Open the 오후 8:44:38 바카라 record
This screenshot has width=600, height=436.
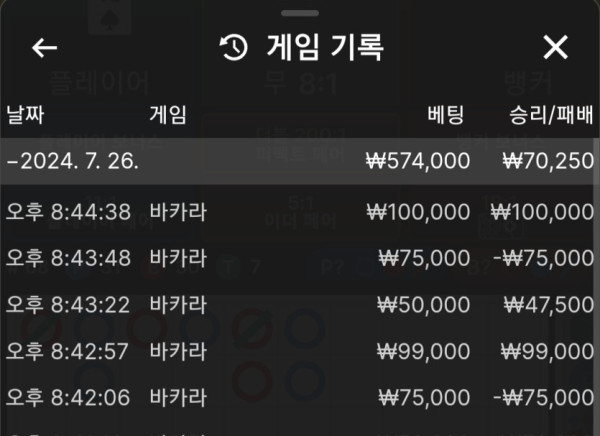tap(300, 212)
